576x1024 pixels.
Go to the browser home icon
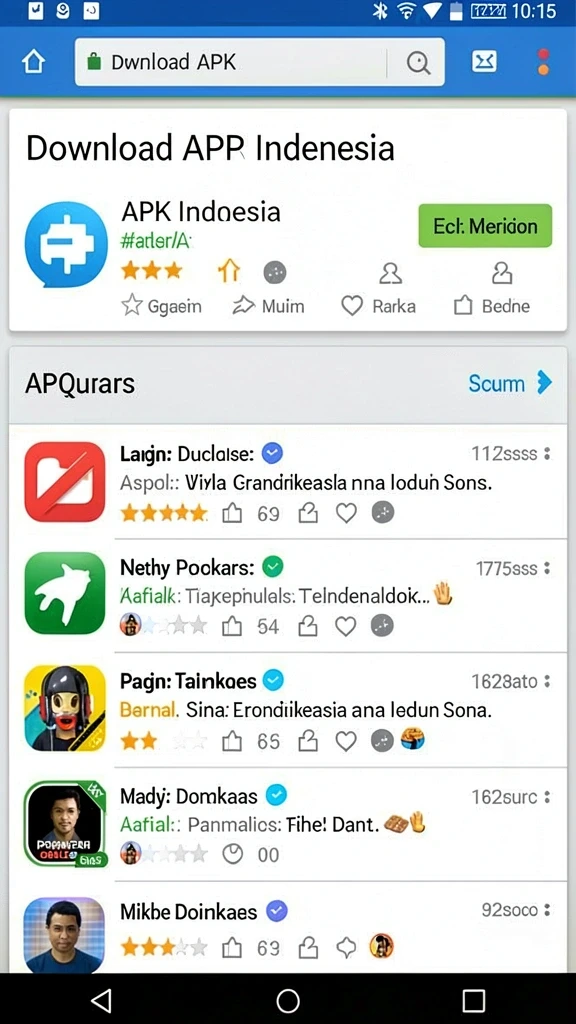pyautogui.click(x=34, y=62)
